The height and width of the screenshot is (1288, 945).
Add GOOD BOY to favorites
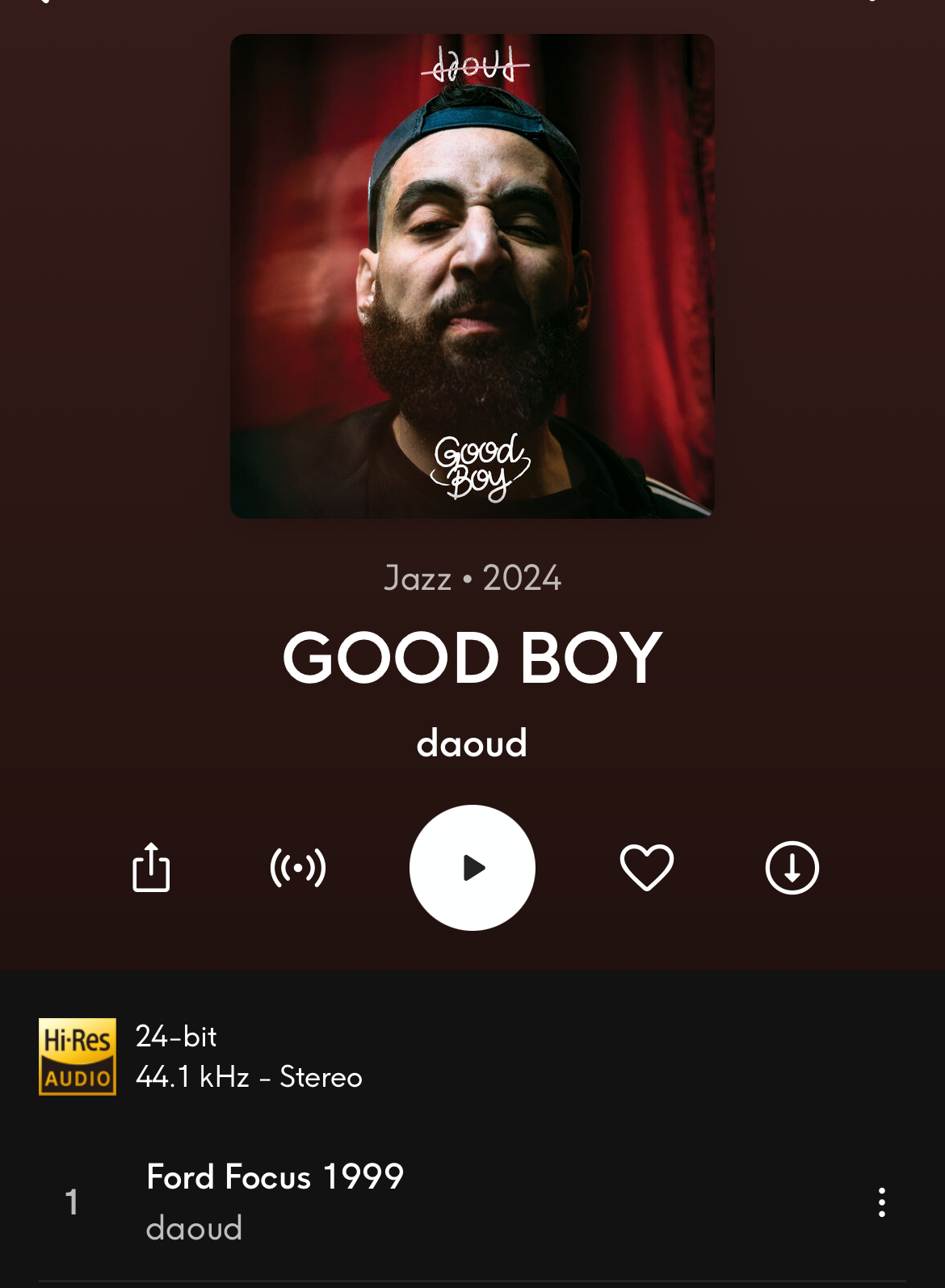(646, 868)
